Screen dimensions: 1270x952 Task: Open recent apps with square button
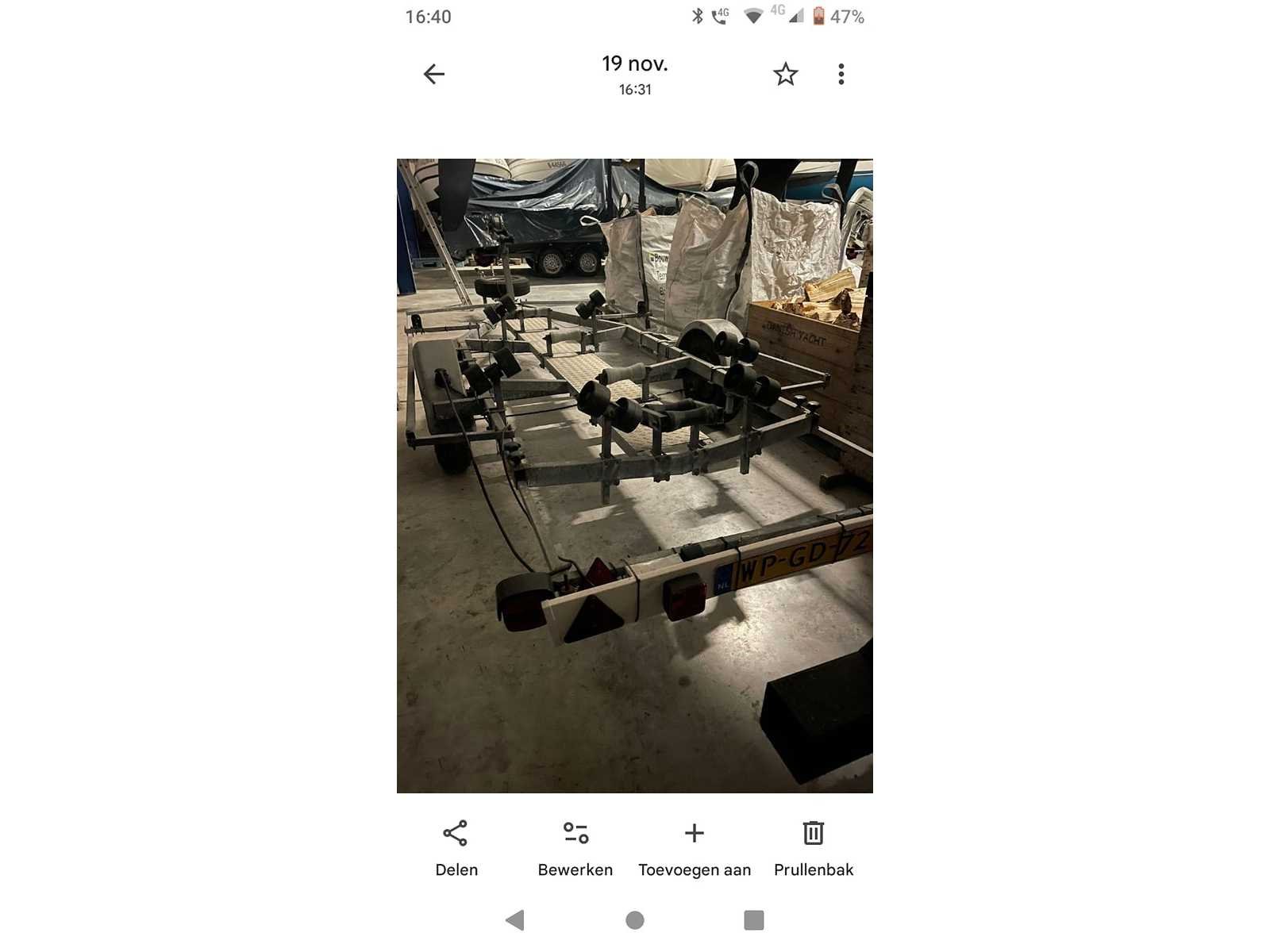(754, 920)
